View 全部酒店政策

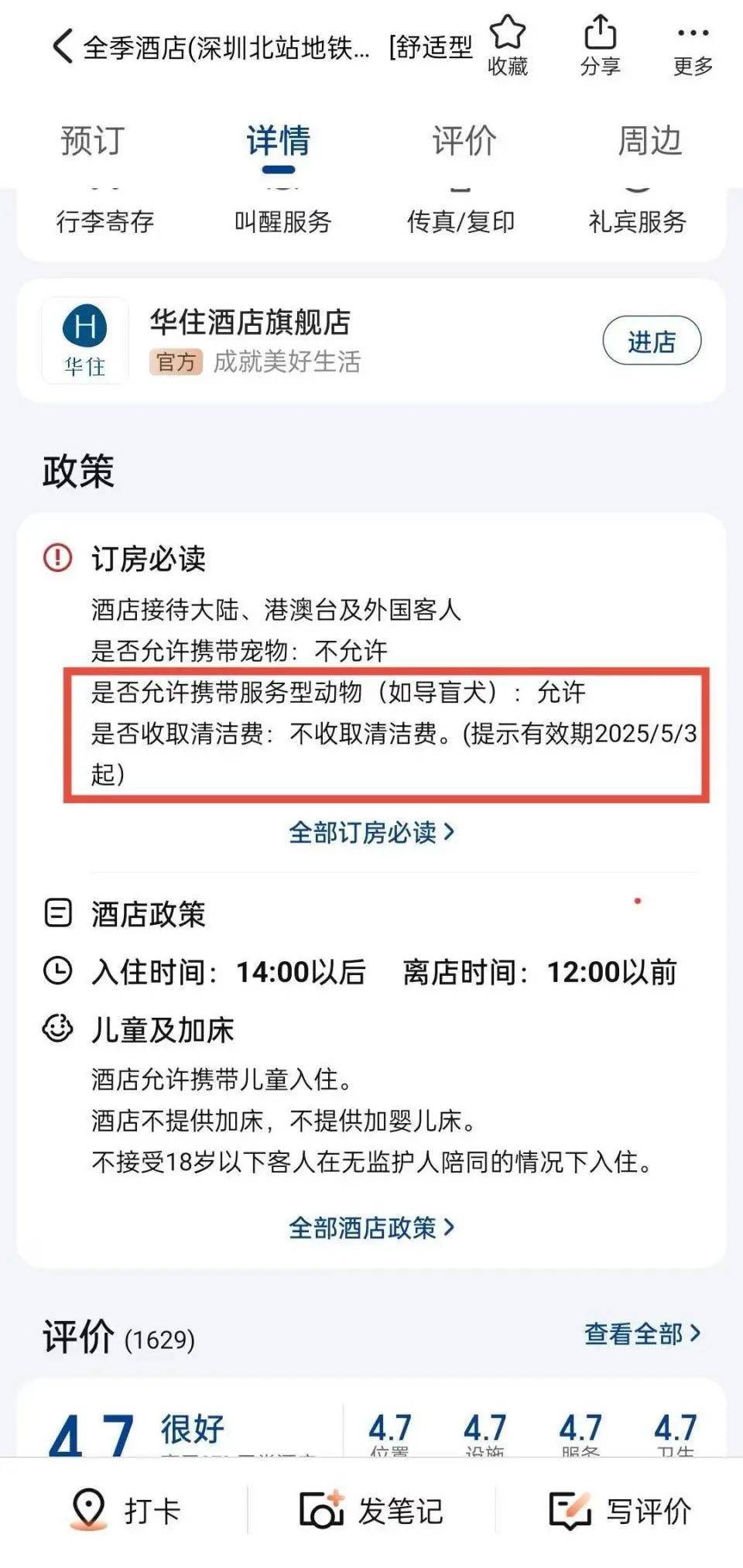(371, 1227)
